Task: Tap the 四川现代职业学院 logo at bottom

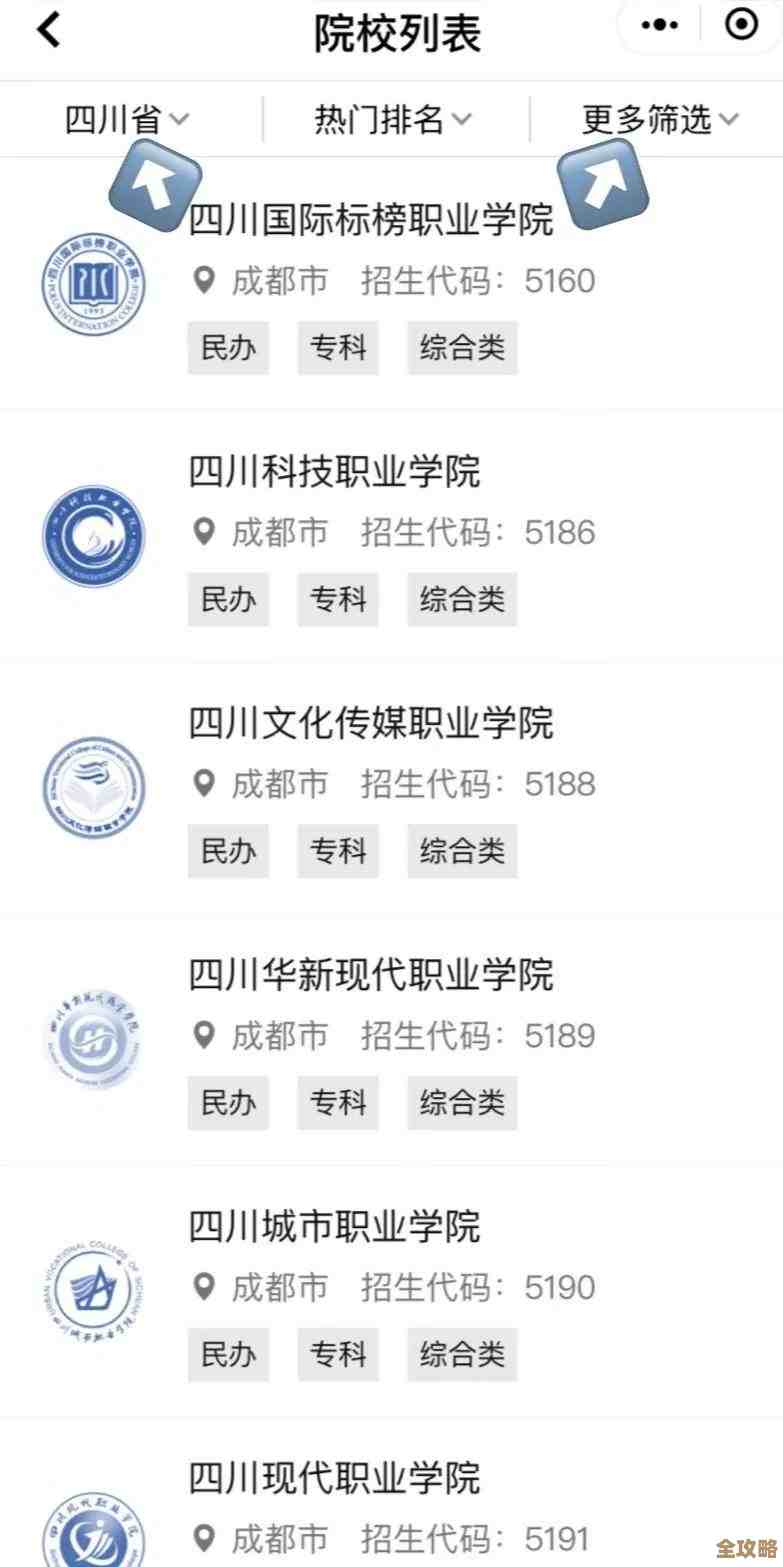Action: [x=93, y=1535]
